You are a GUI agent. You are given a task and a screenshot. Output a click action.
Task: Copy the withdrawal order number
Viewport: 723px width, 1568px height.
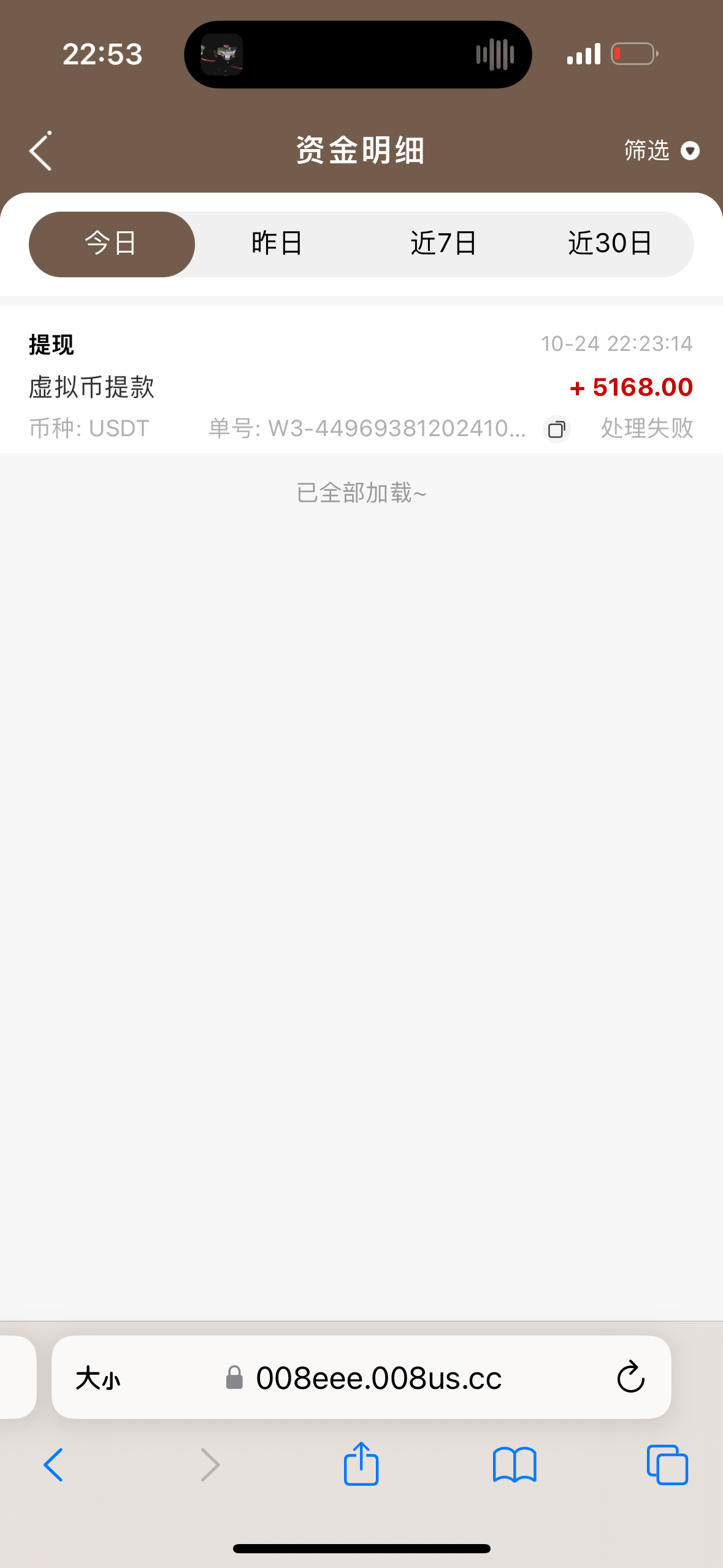pyautogui.click(x=556, y=429)
